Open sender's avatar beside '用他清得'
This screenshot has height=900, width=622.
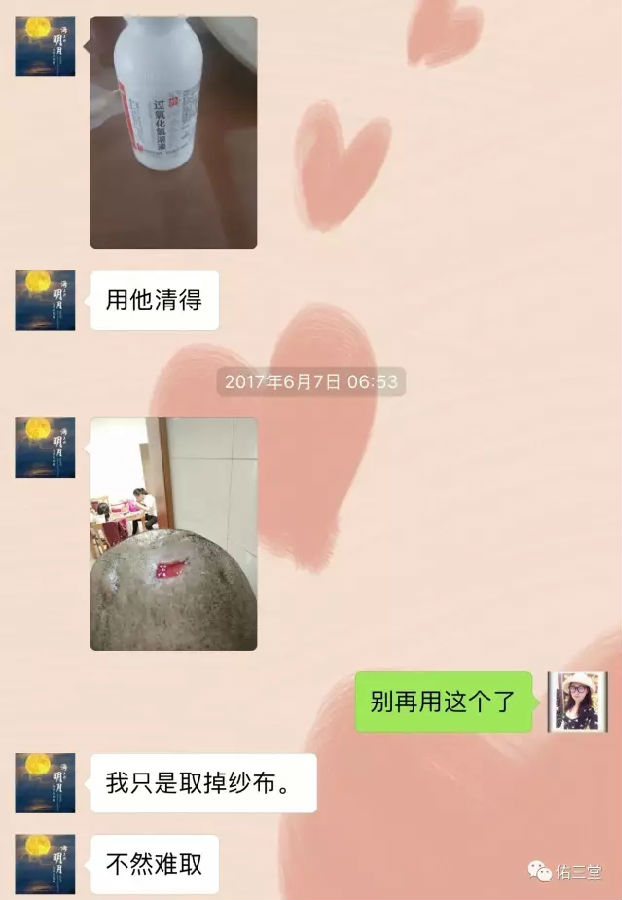[x=45, y=300]
